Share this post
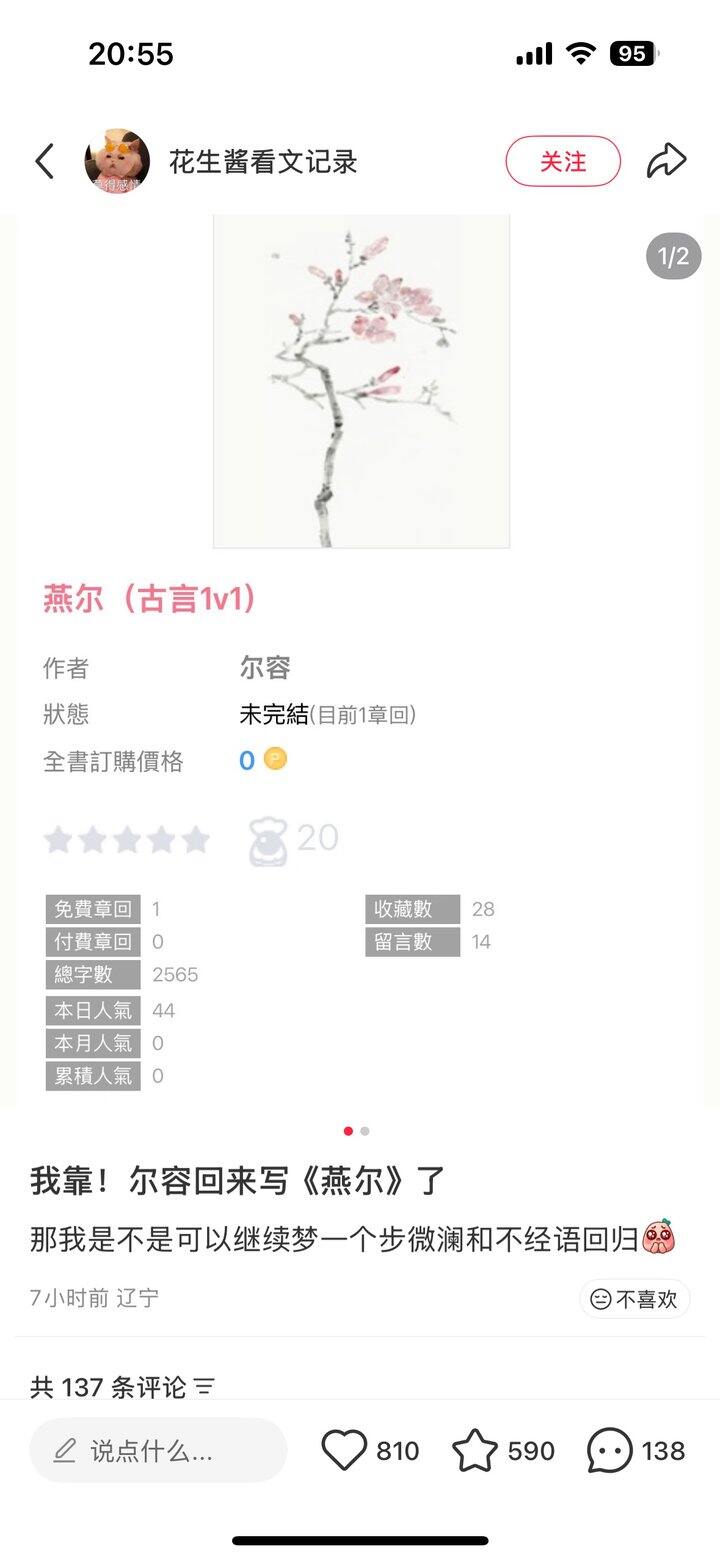 tap(666, 161)
